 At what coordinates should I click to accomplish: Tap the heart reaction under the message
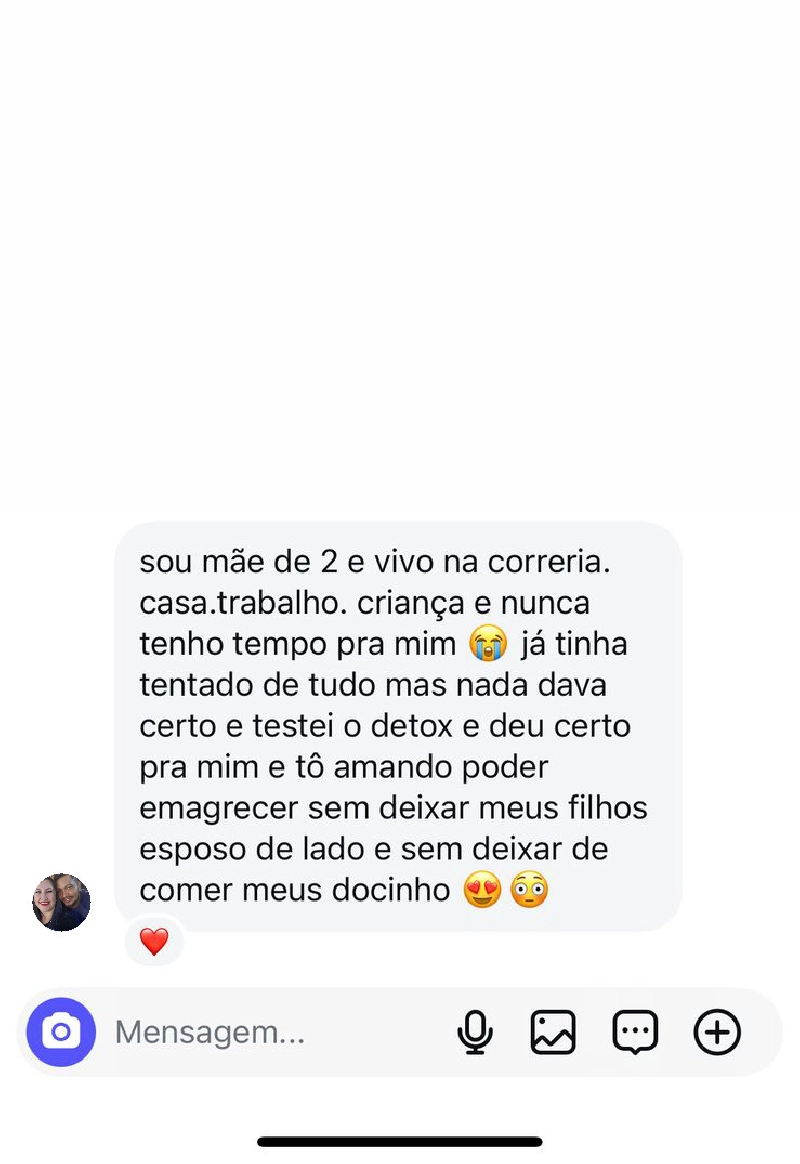click(154, 941)
